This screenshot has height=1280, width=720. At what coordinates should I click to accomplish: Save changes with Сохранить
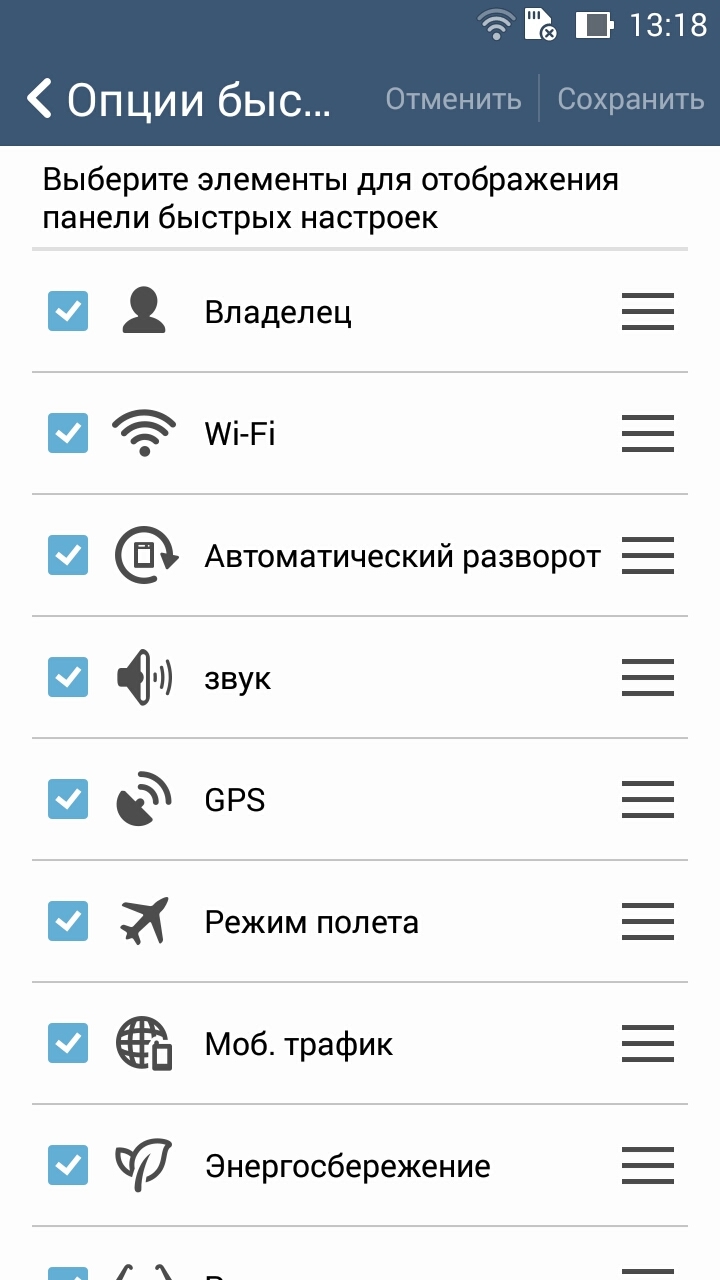coord(631,99)
